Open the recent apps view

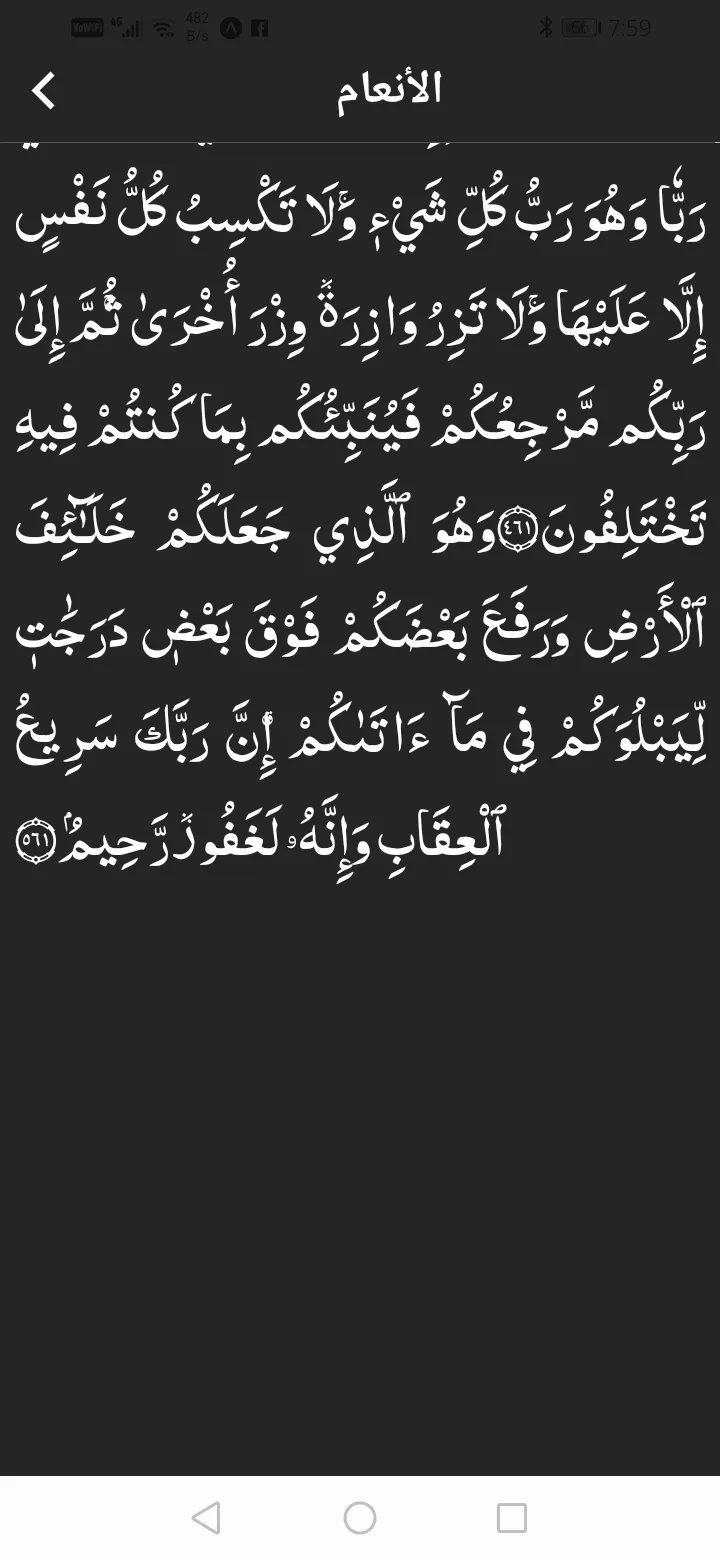click(512, 1518)
